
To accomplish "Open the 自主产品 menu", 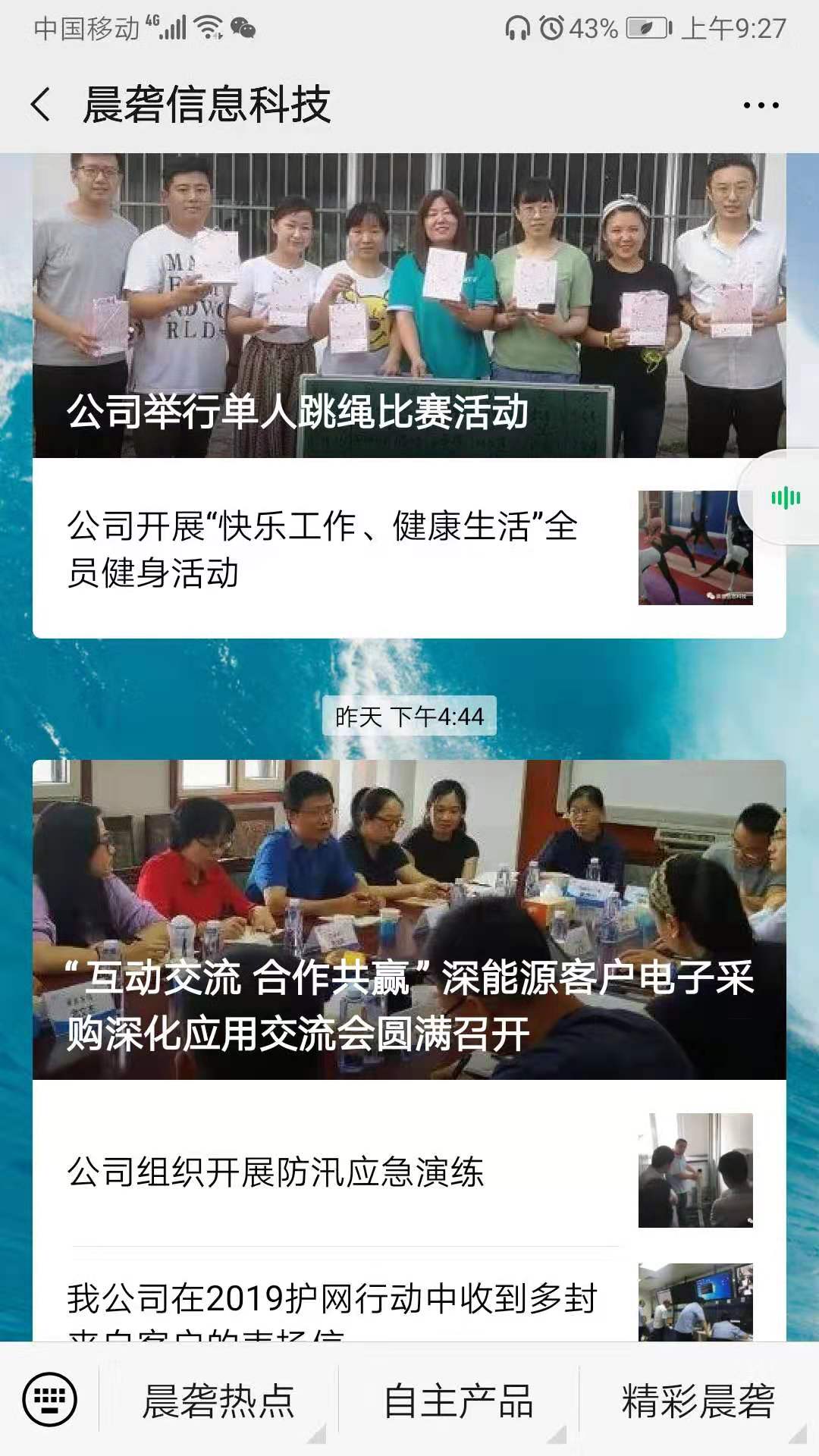I will [458, 1401].
